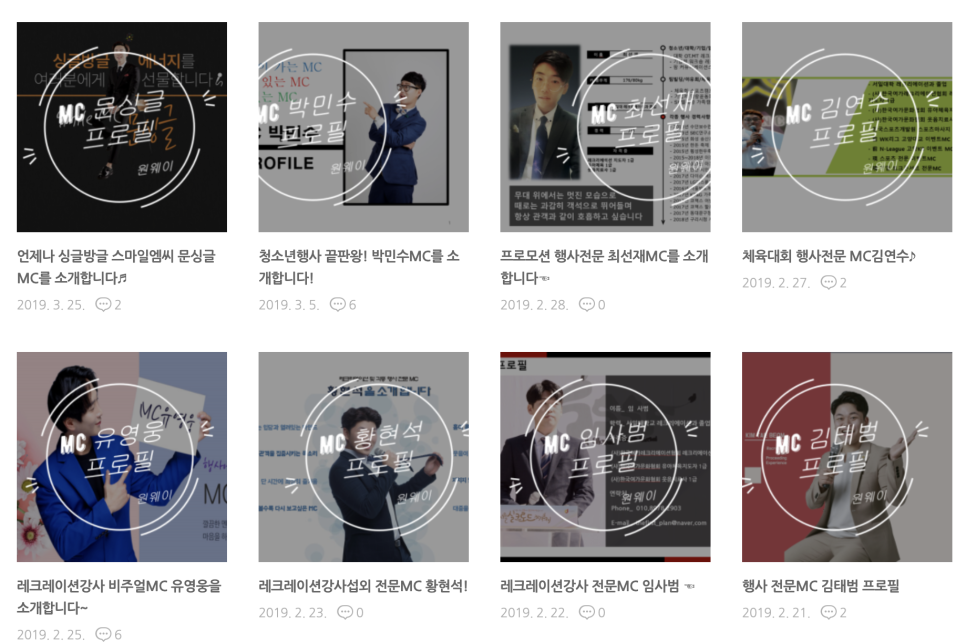Open the MC 최선재 profile thumbnail
966x643 pixels.
[x=605, y=127]
